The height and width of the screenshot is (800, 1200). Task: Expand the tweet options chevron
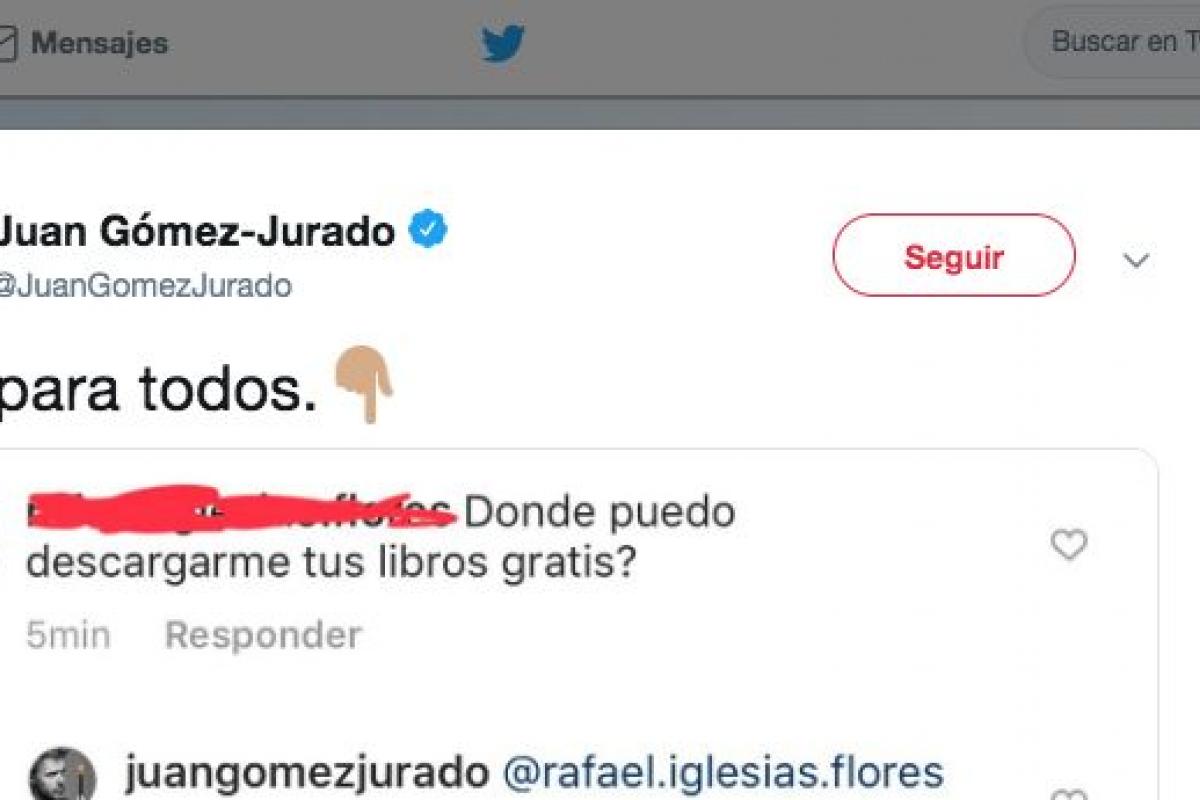click(1136, 261)
